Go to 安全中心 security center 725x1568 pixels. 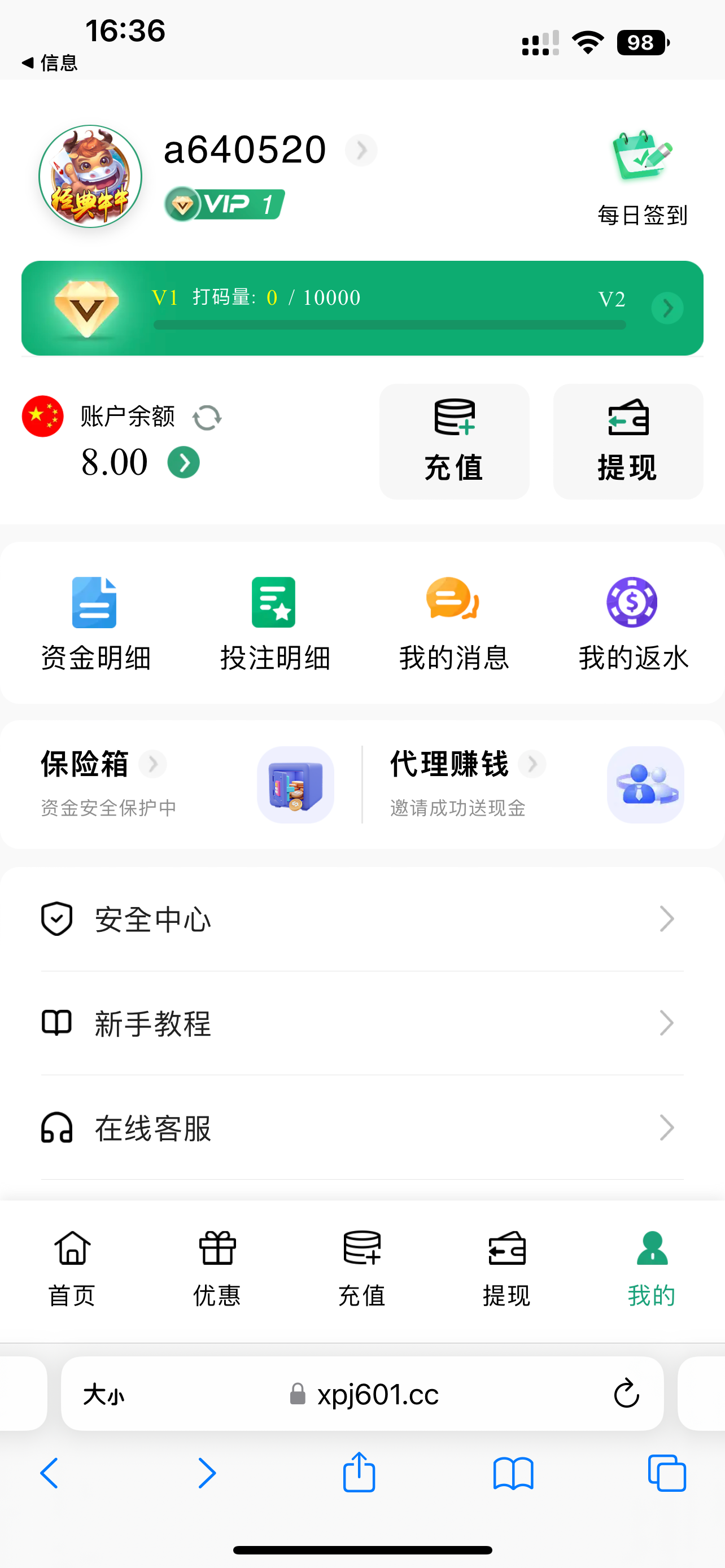click(362, 919)
